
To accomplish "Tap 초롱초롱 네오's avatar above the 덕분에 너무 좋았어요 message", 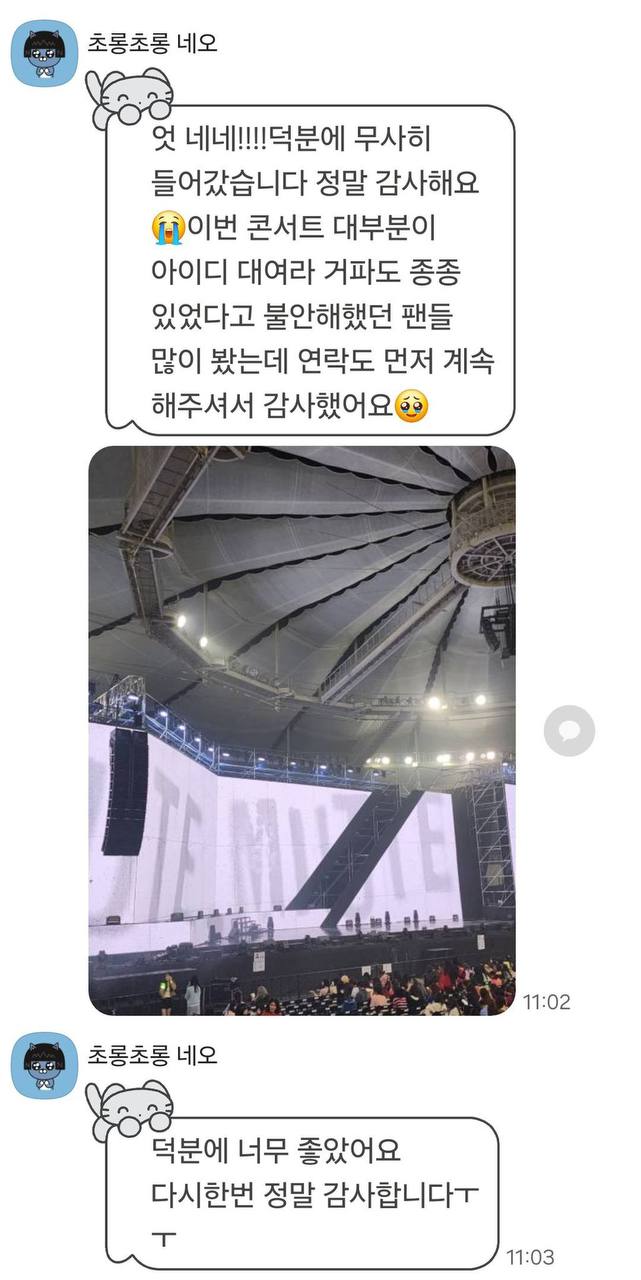I will [43, 1065].
